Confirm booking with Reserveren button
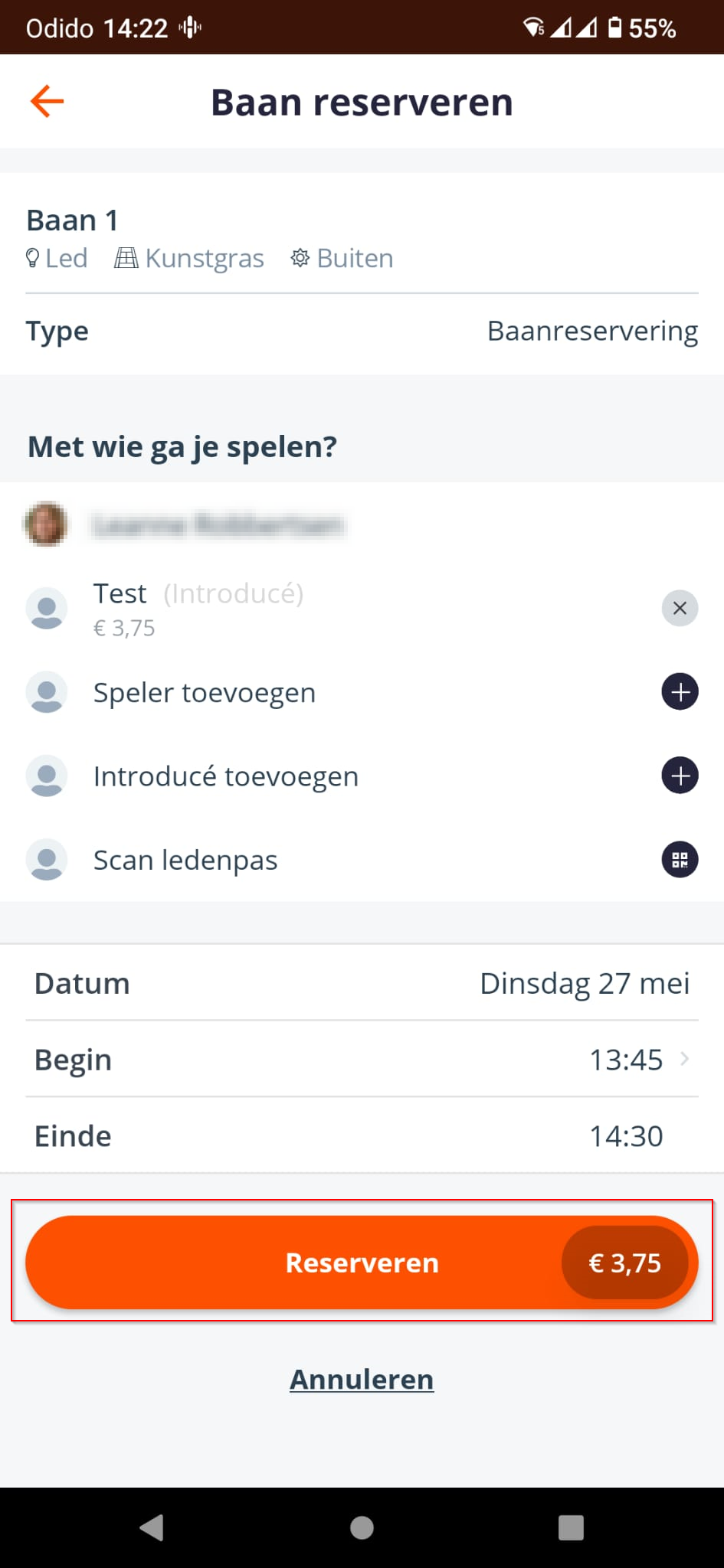This screenshot has width=724, height=1568. pos(362,1263)
